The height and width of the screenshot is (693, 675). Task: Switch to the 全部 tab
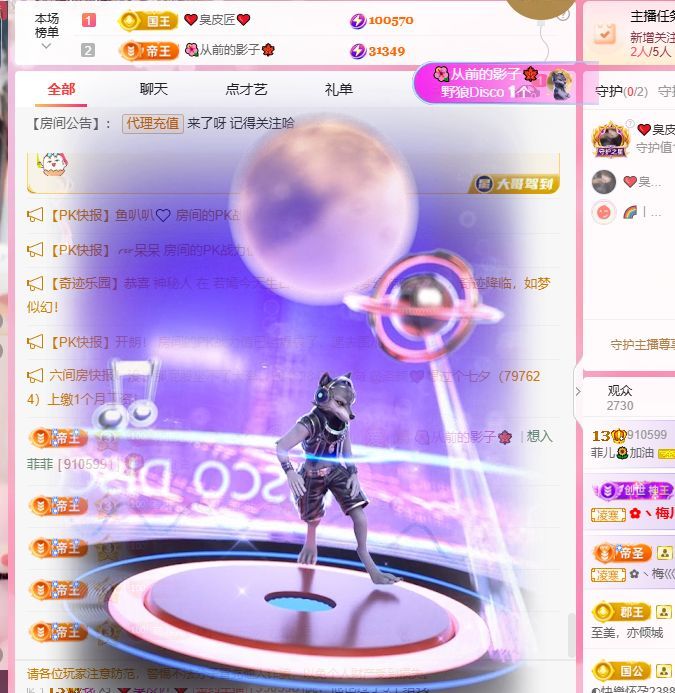[x=61, y=89]
